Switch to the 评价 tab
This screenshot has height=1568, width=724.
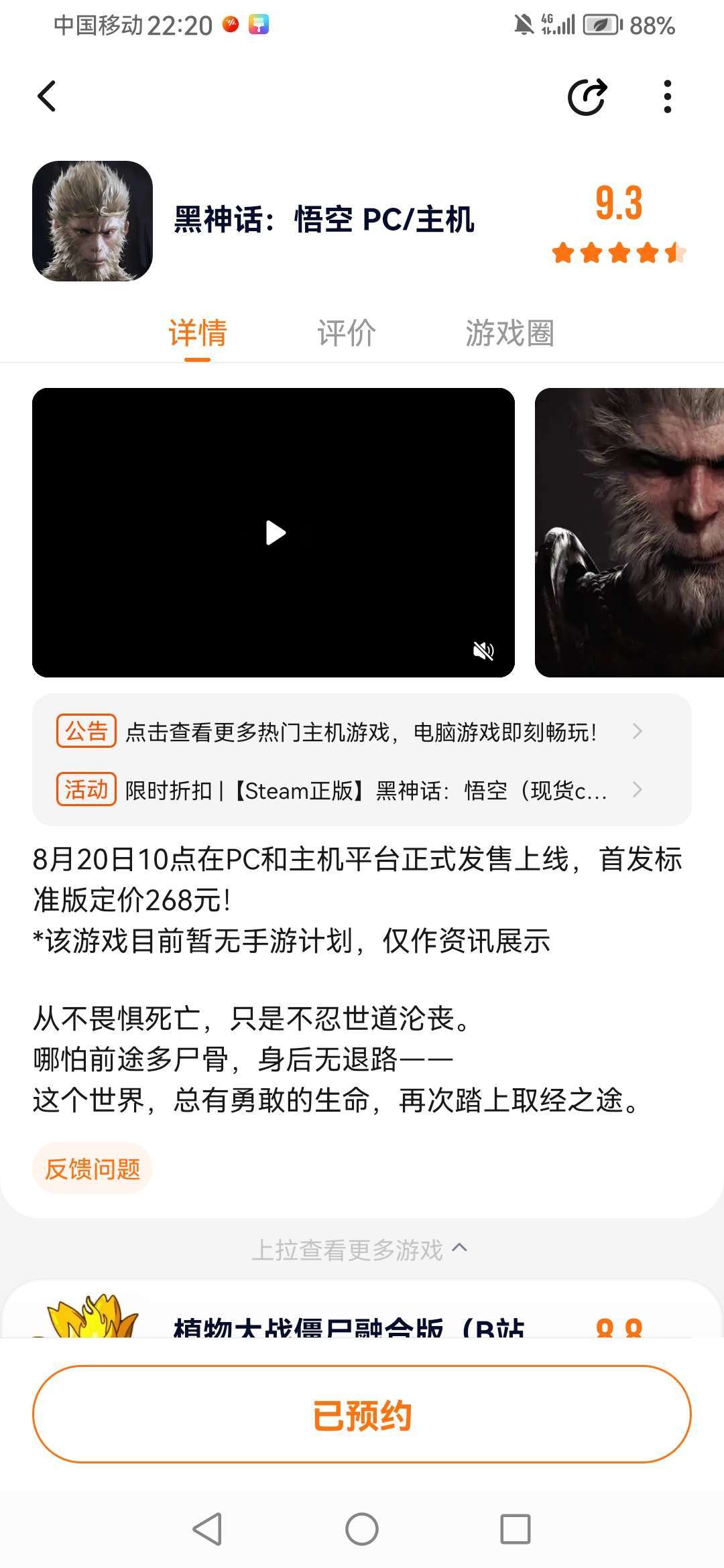pyautogui.click(x=347, y=333)
